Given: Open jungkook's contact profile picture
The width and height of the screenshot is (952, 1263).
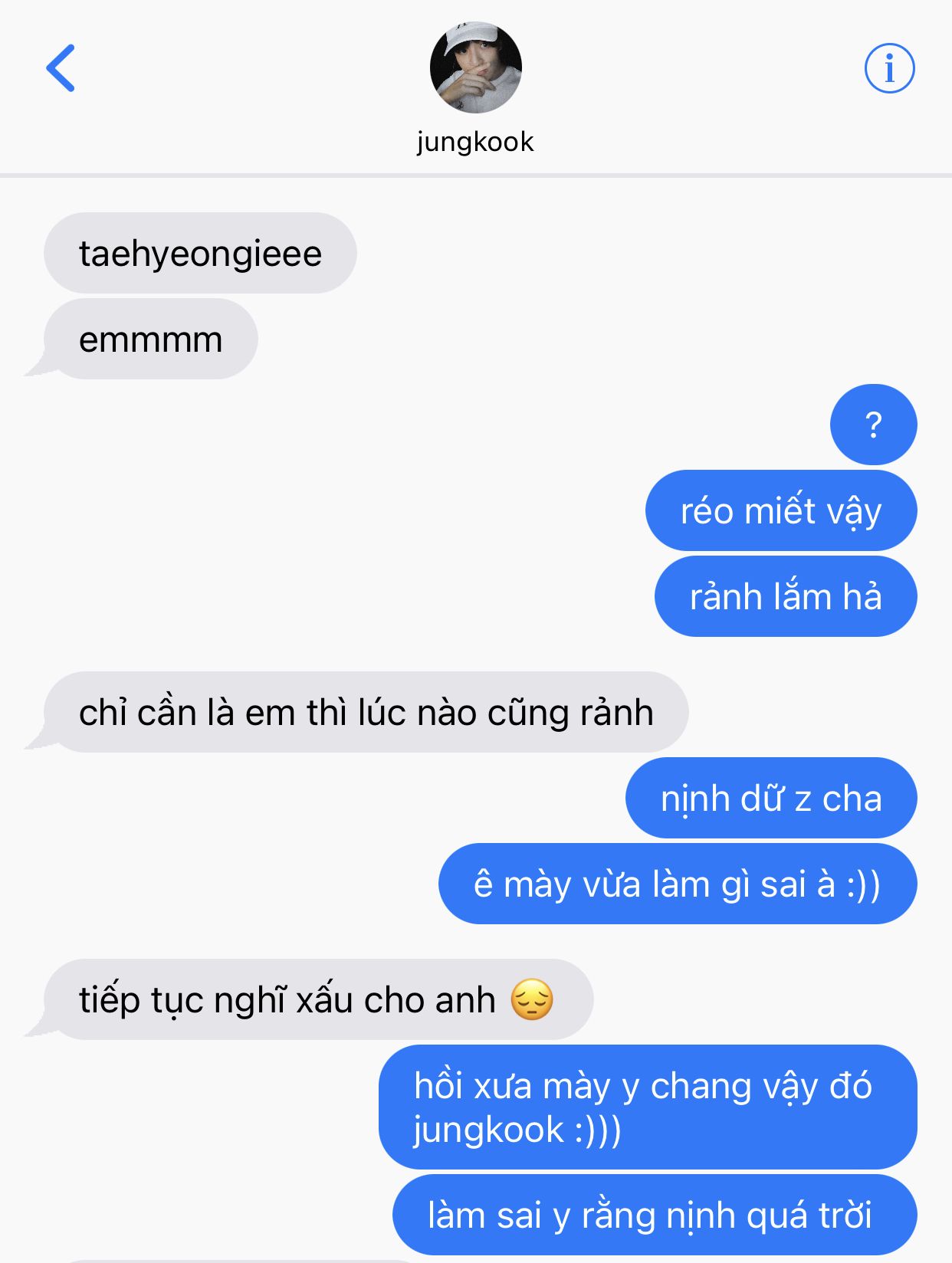Looking at the screenshot, I should (x=475, y=68).
